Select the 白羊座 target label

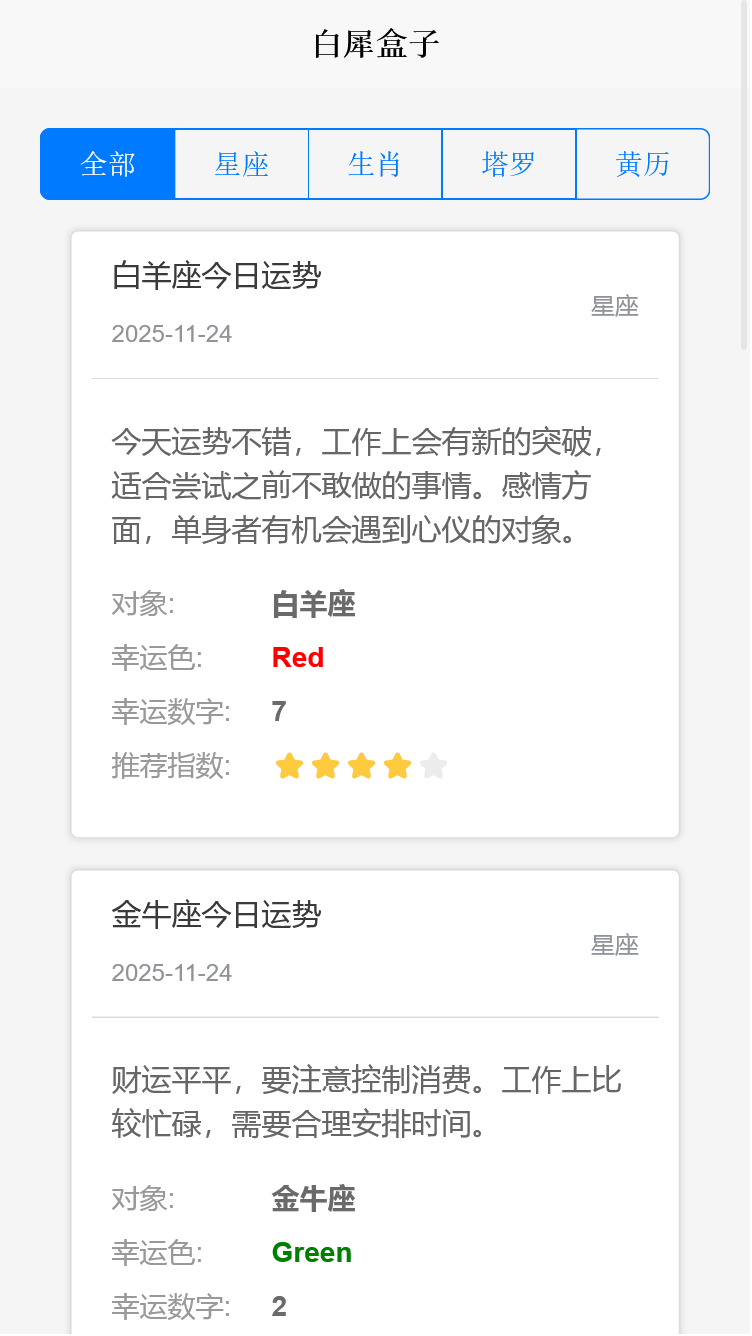pos(313,604)
